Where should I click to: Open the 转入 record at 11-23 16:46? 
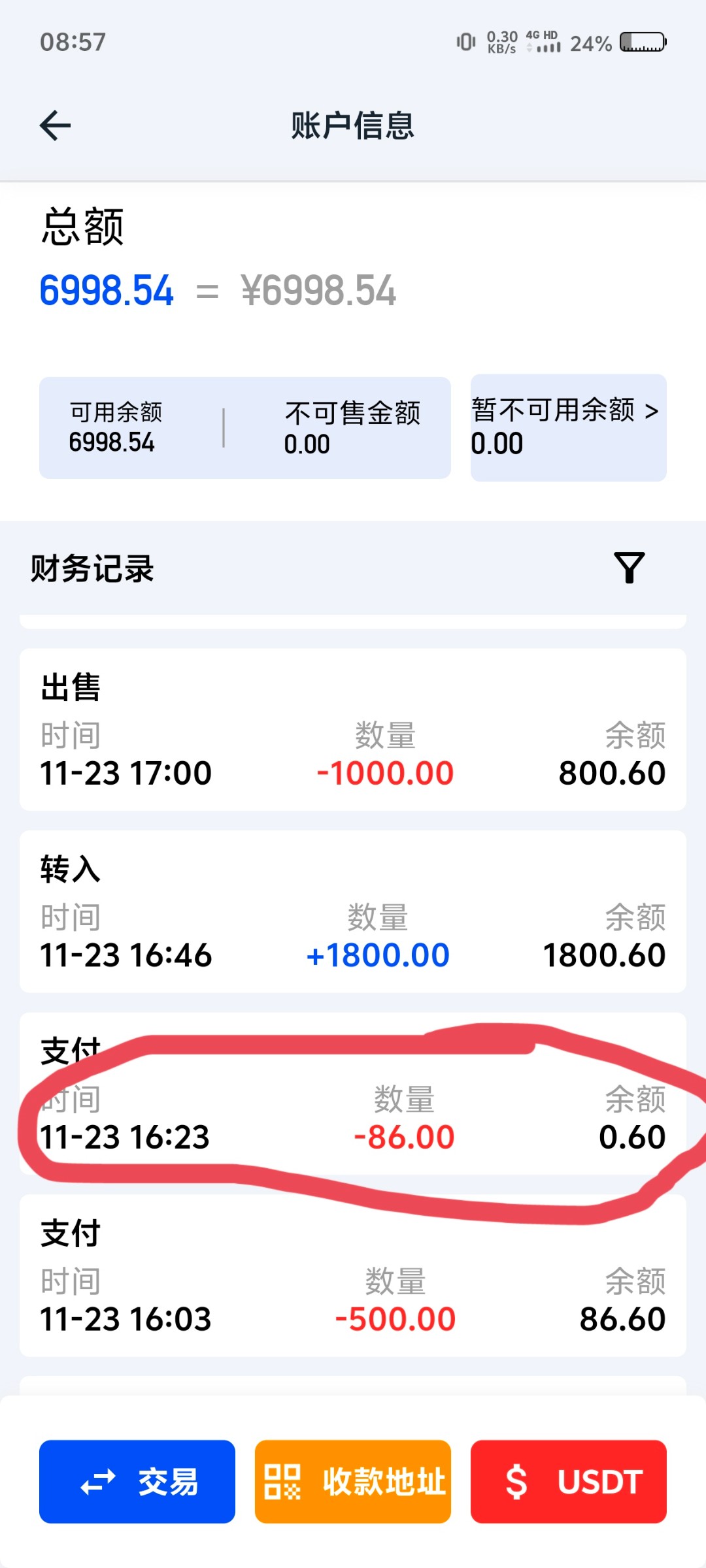pyautogui.click(x=353, y=911)
